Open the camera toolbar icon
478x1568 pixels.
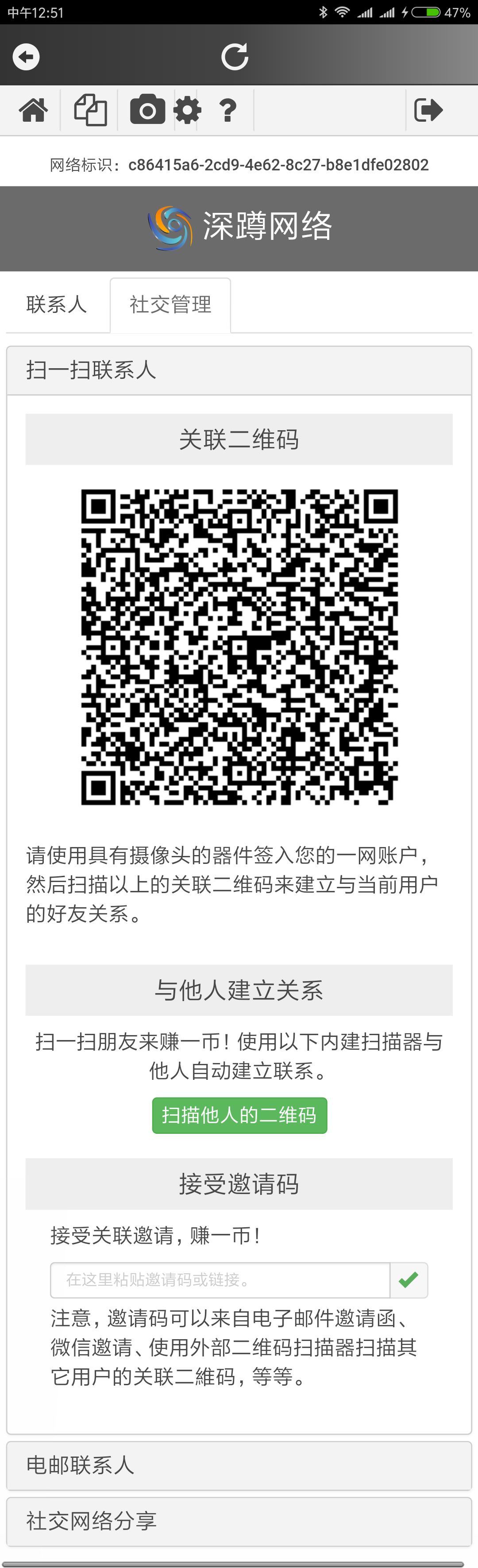point(147,110)
